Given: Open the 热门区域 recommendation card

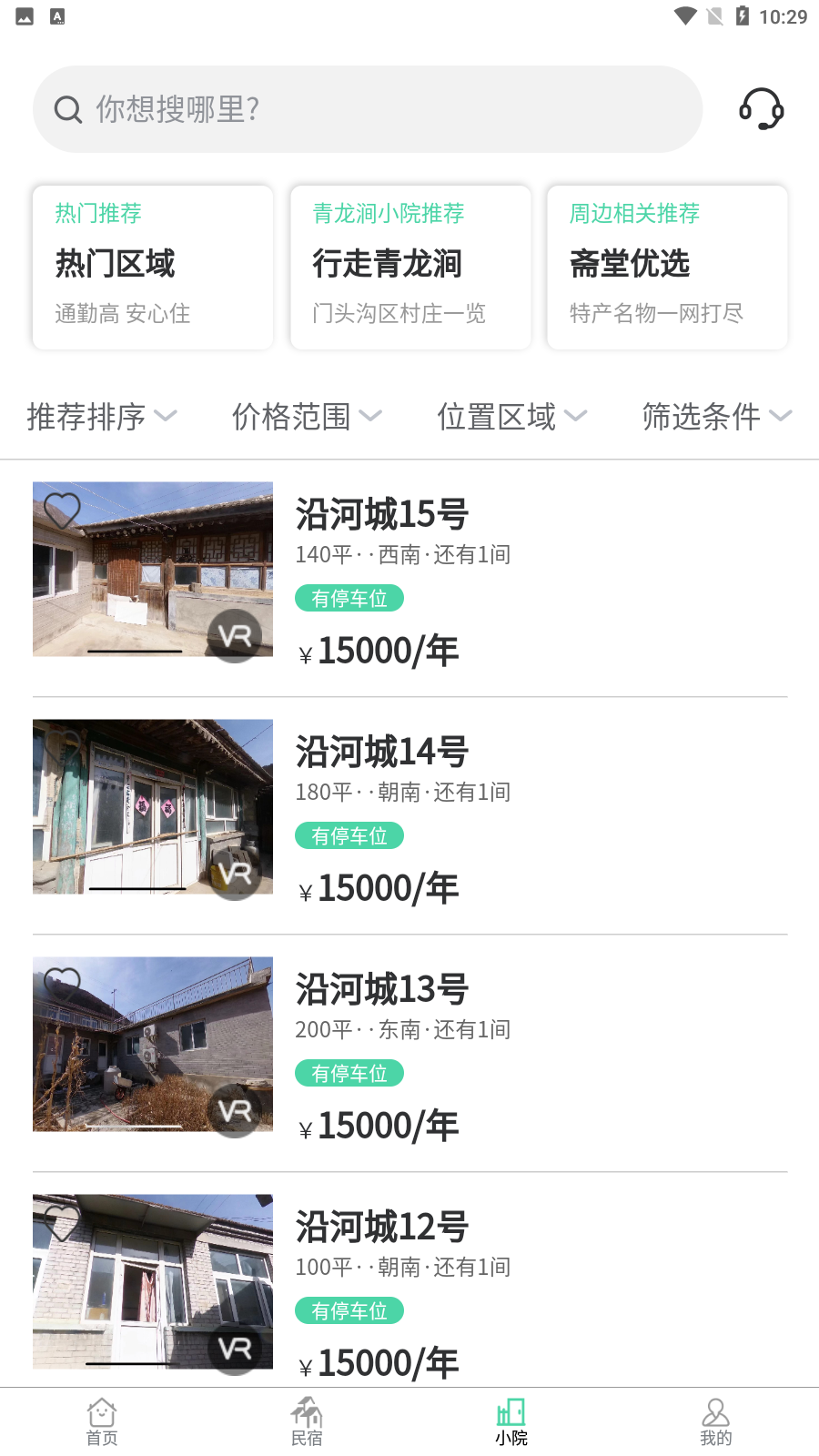Looking at the screenshot, I should [152, 267].
